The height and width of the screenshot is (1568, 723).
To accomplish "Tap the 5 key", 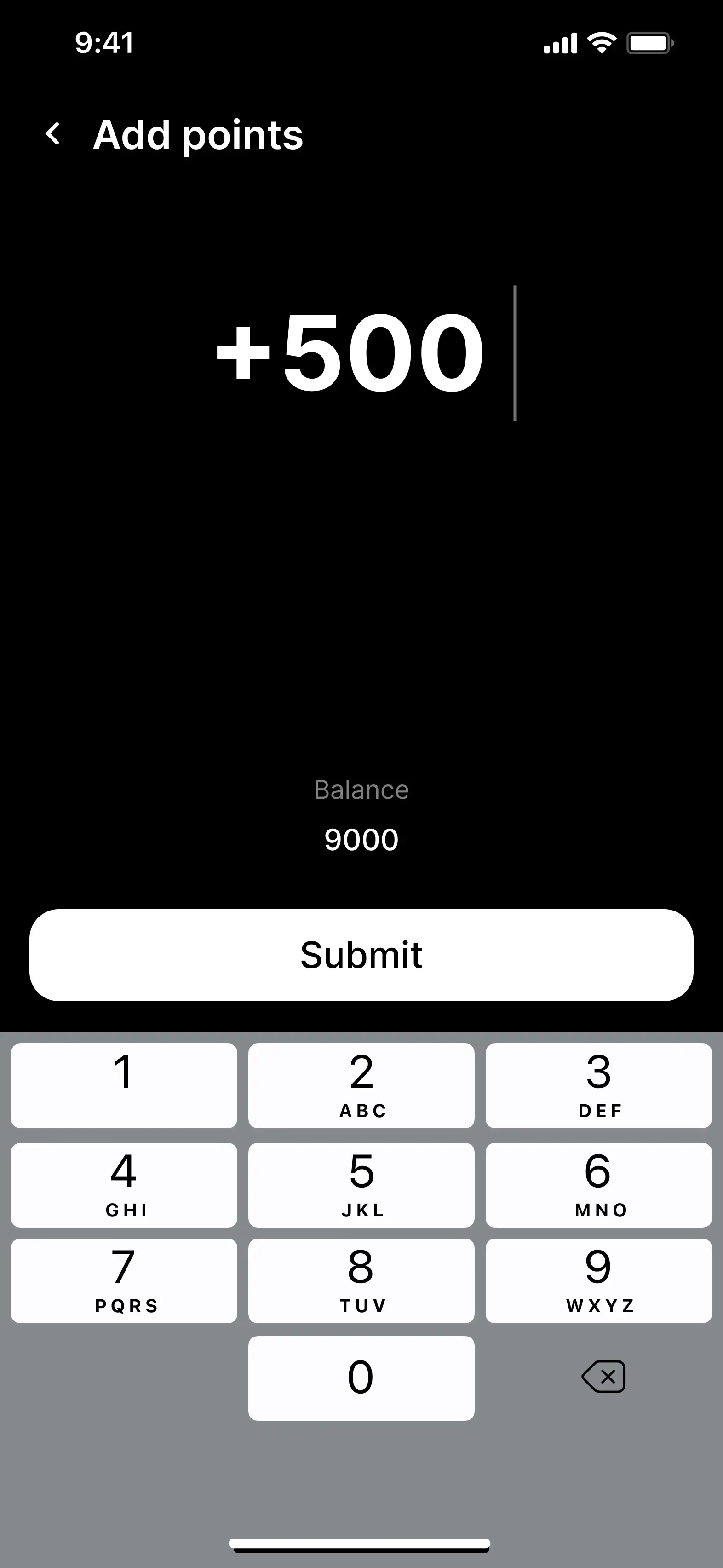I will click(x=361, y=1185).
